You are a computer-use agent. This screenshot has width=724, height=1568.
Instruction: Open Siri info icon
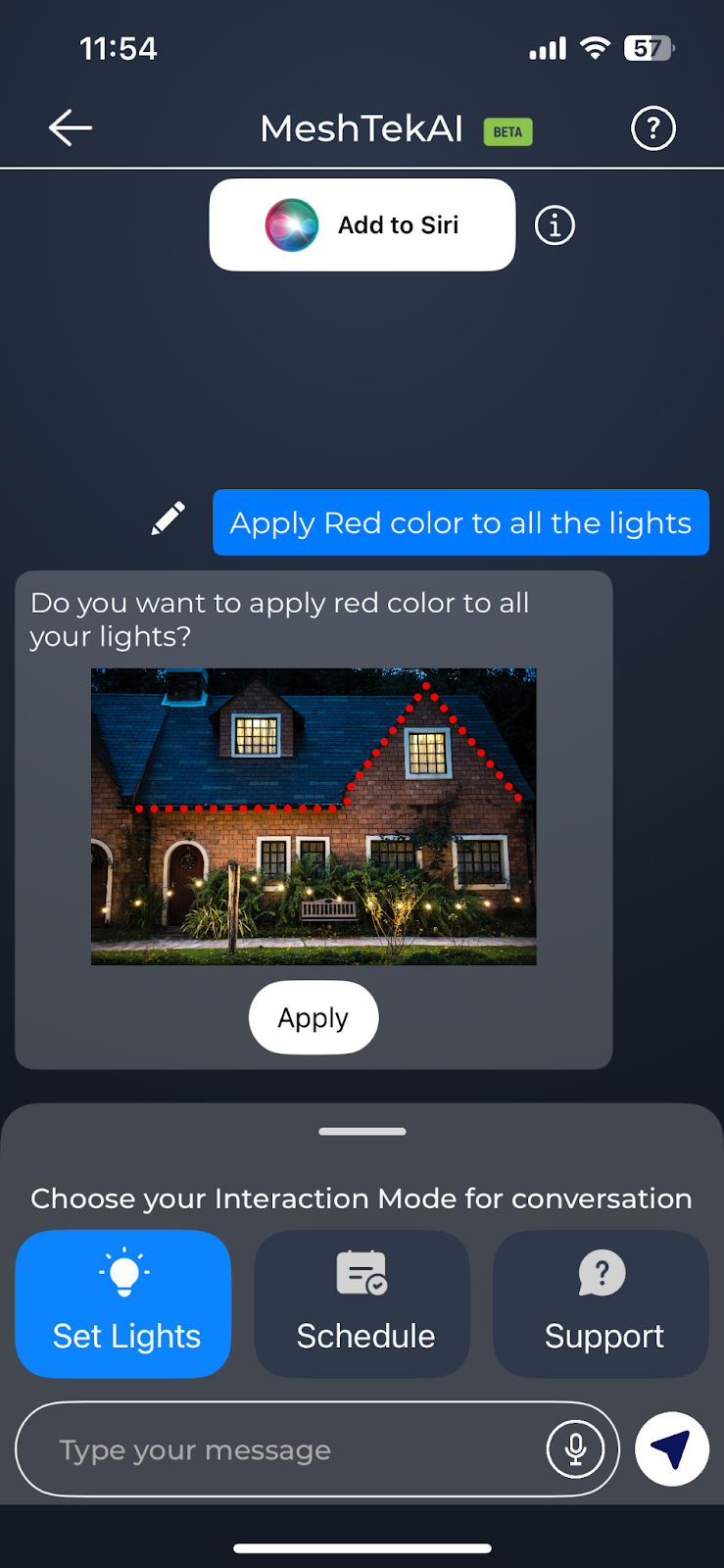coord(555,225)
